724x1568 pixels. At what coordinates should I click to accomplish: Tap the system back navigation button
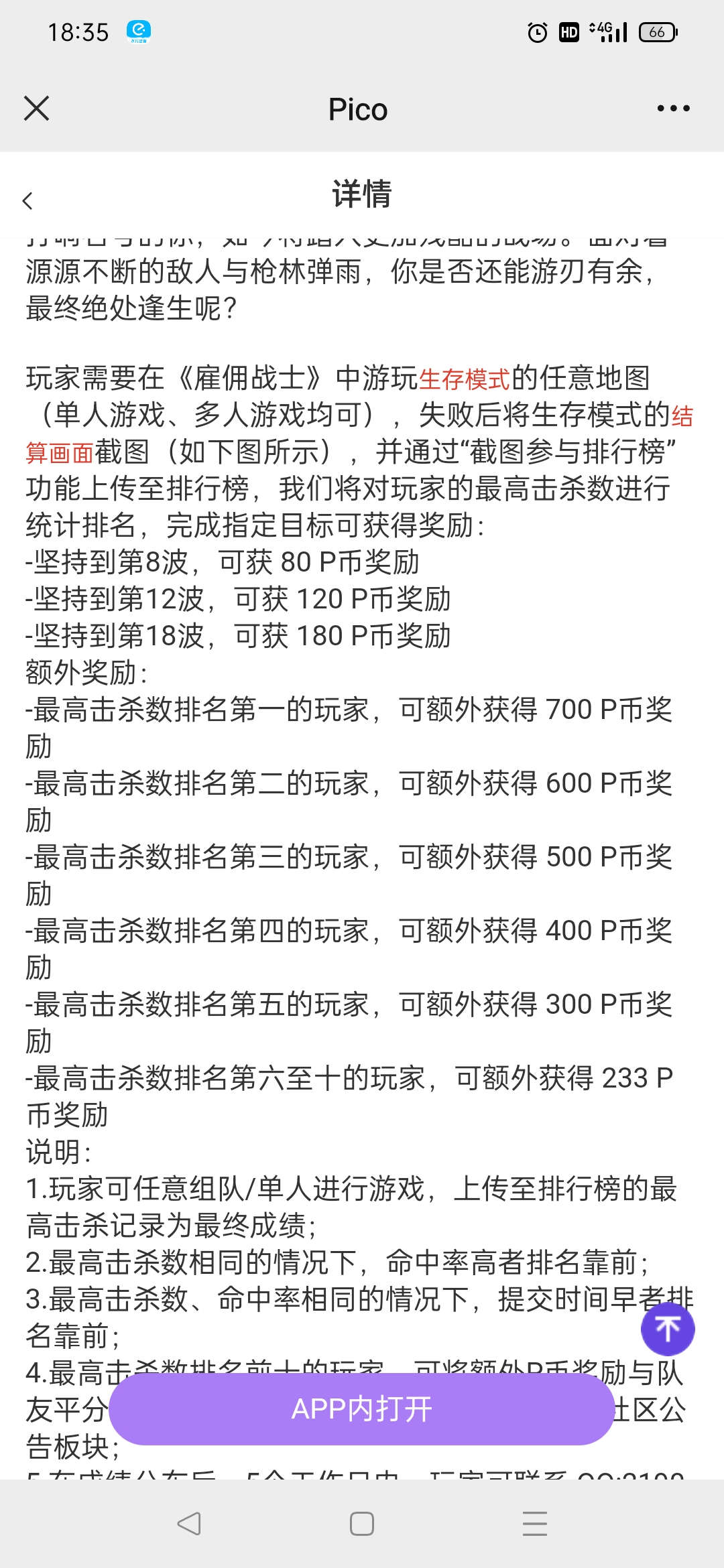[x=189, y=1523]
